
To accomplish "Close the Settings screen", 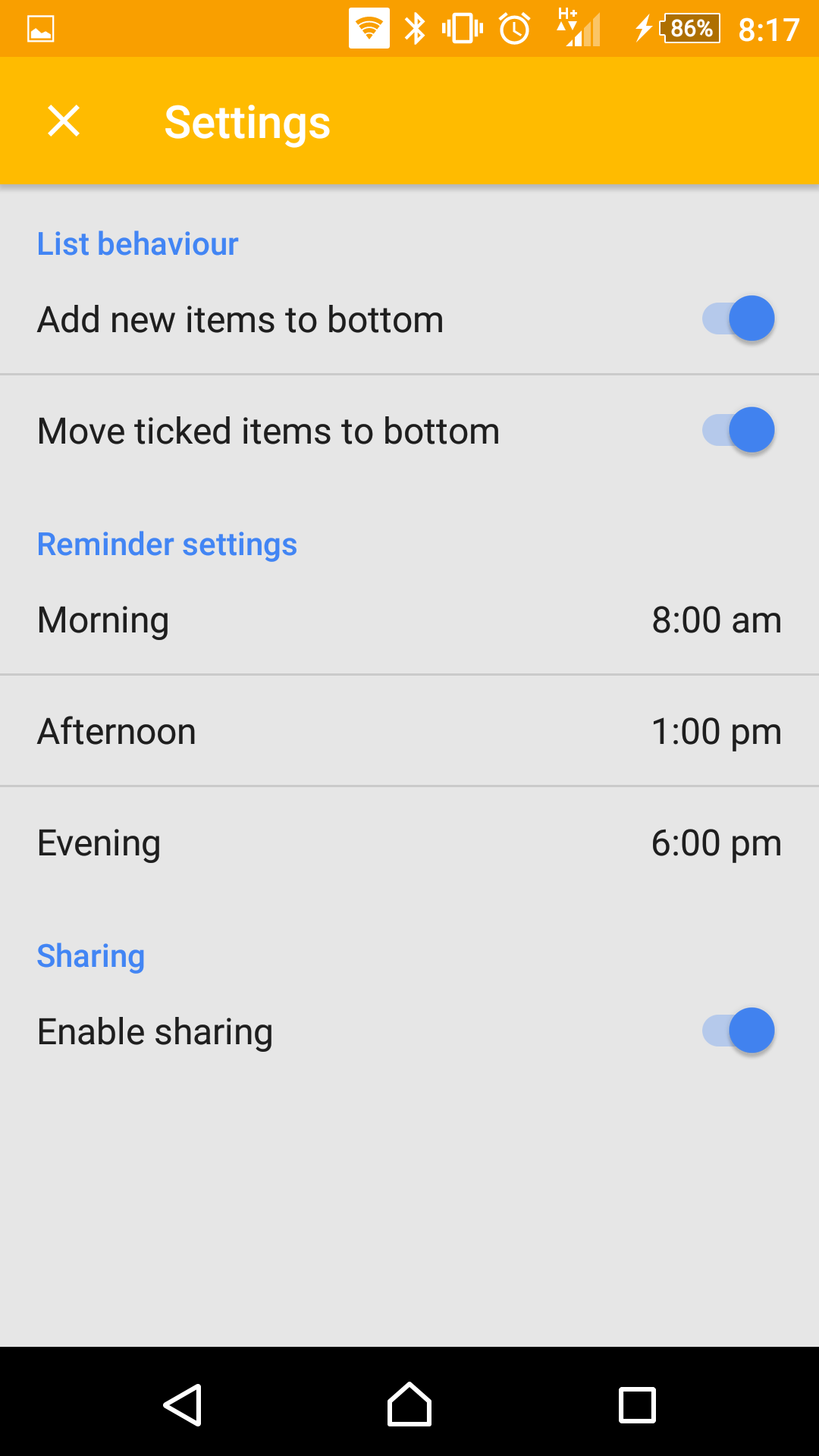I will tap(64, 121).
